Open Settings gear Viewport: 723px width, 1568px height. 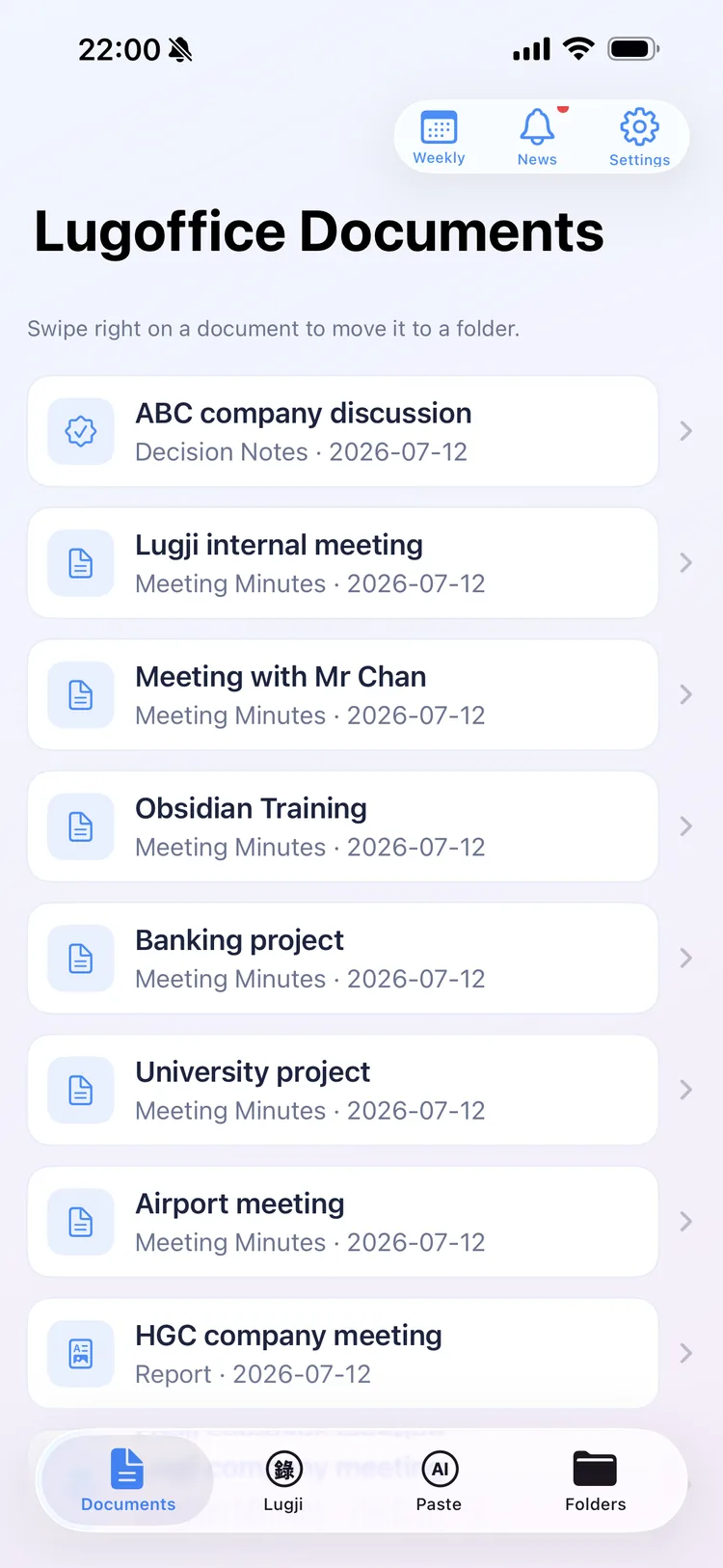pos(639,137)
